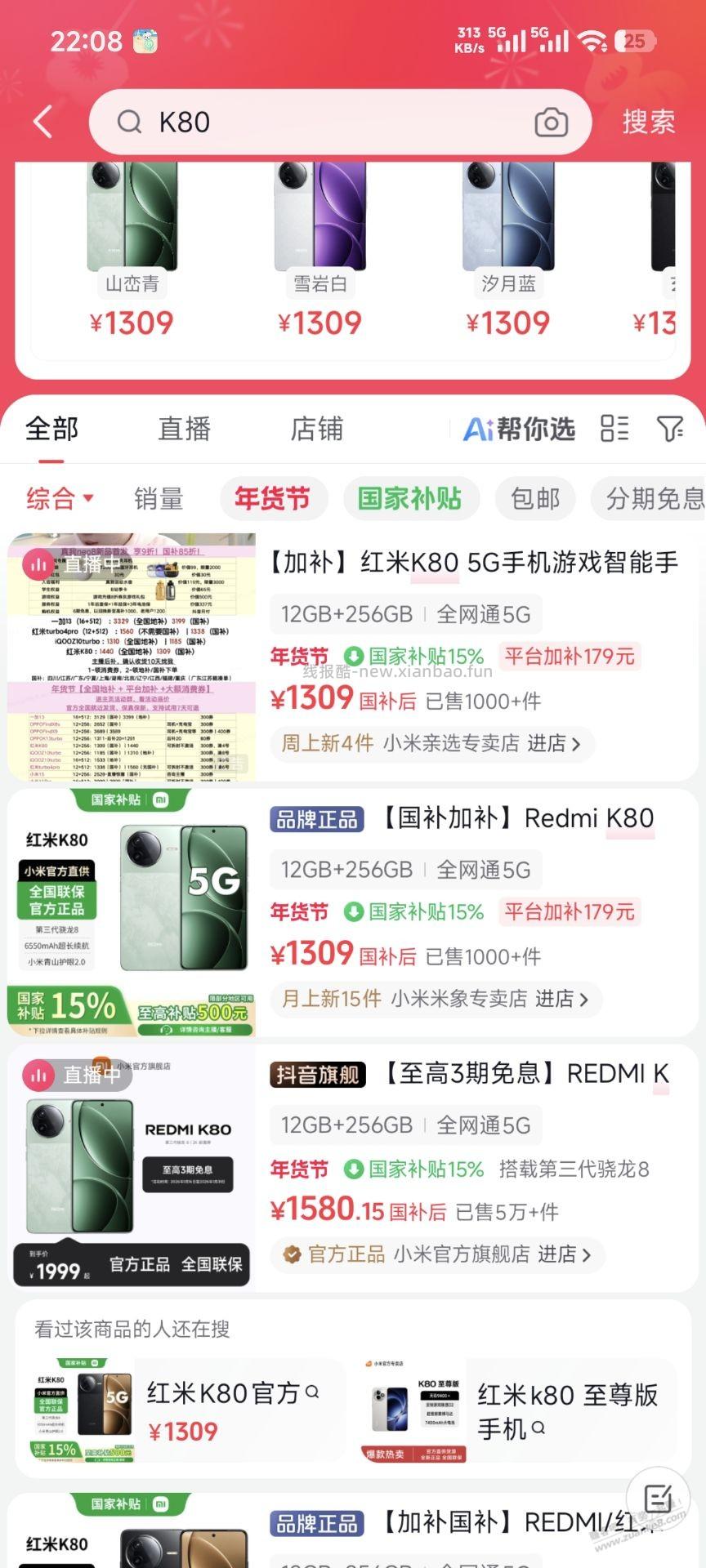
Task: Click the grid view layout icon
Action: (x=615, y=428)
